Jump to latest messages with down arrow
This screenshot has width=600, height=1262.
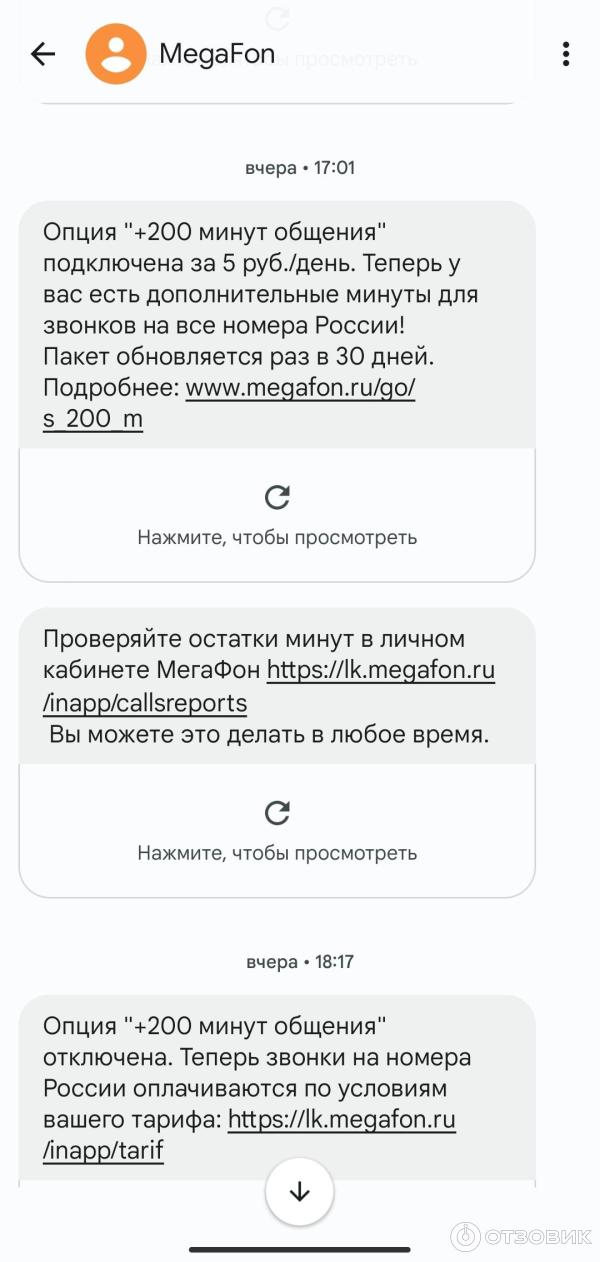299,1192
